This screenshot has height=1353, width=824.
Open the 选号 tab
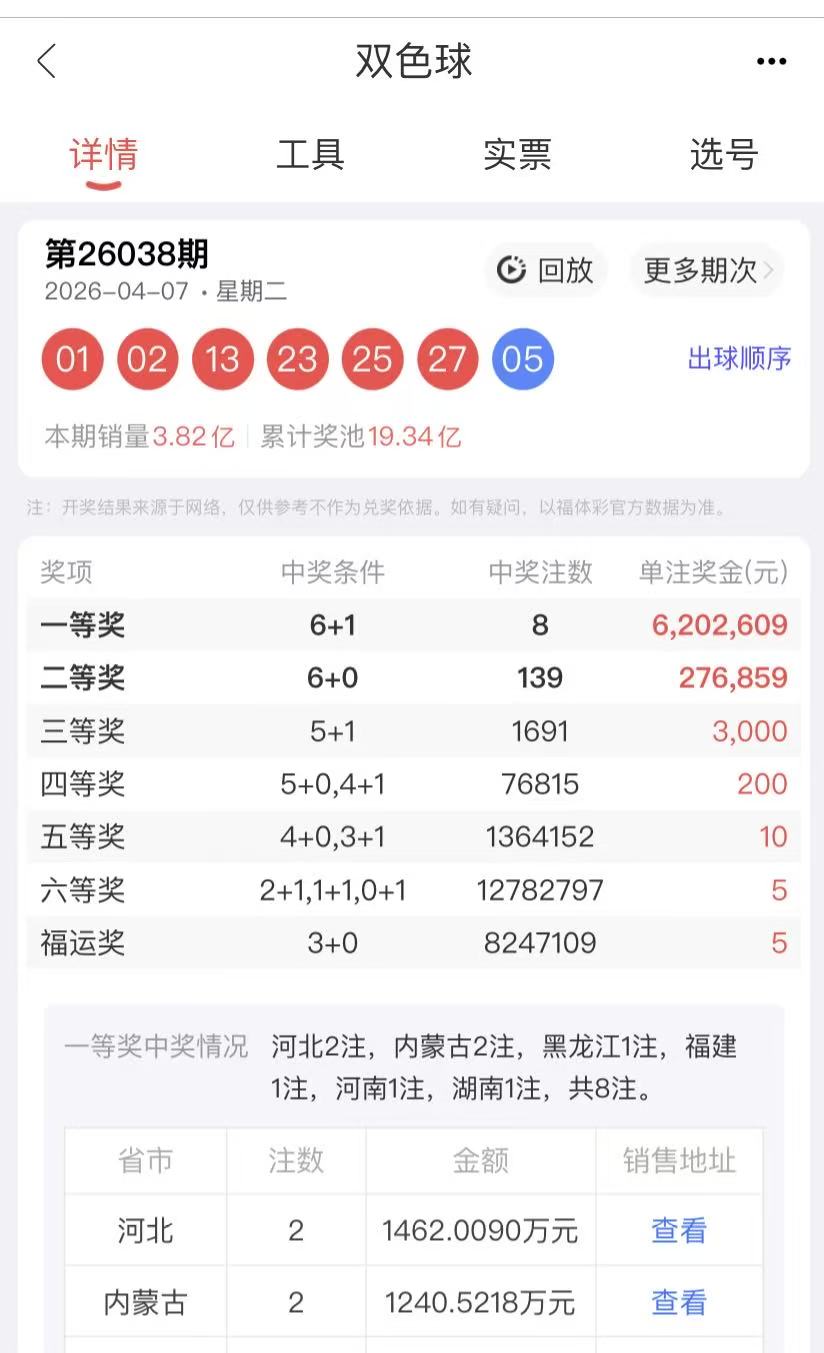[723, 155]
